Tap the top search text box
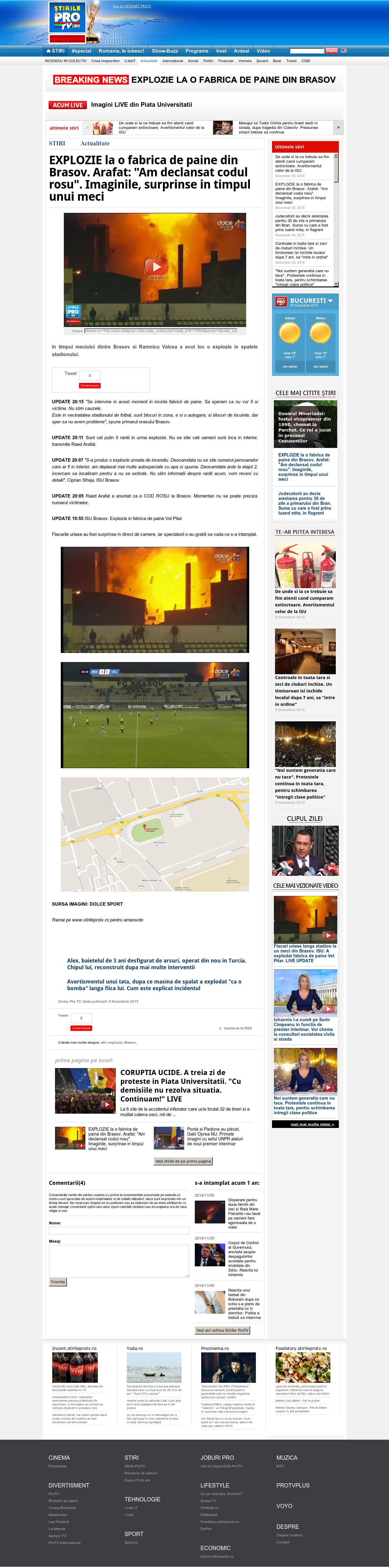This screenshot has width=389, height=1568. point(307,51)
